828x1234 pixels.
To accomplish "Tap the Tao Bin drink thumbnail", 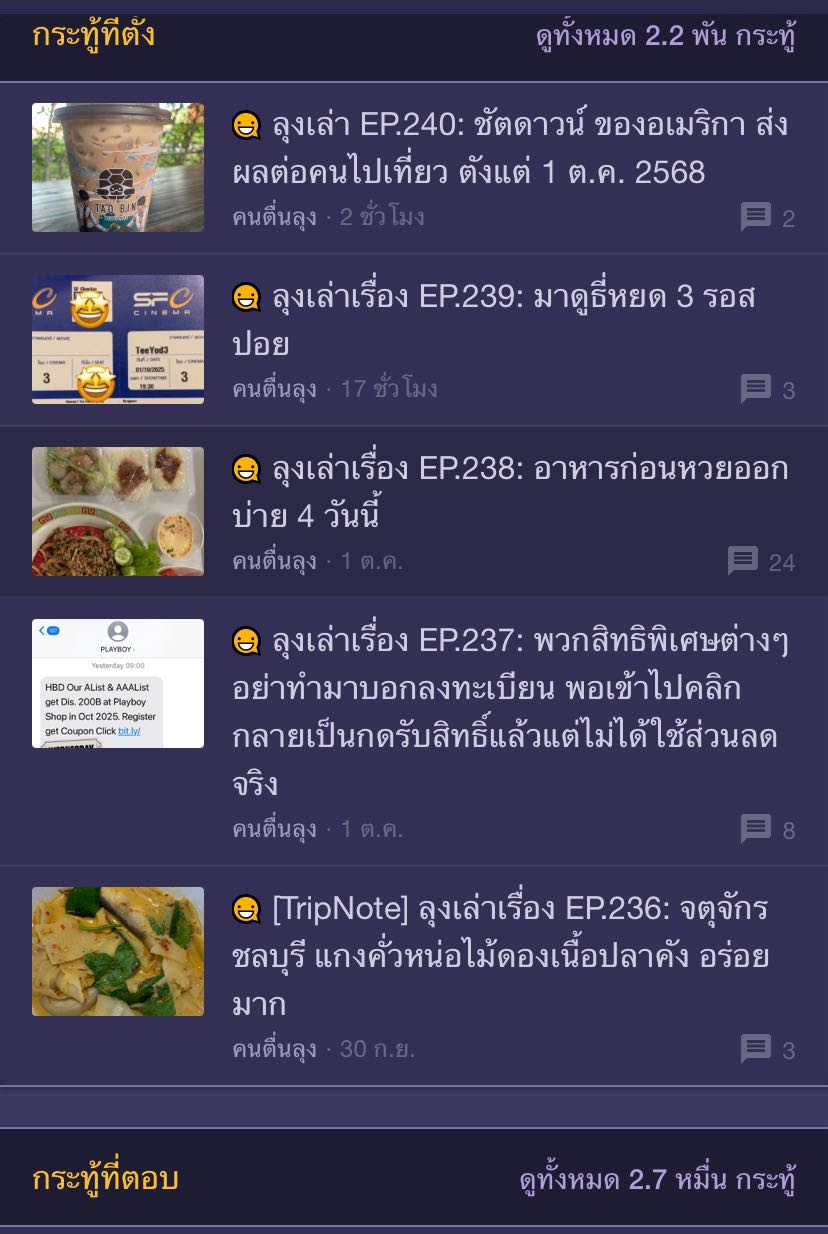I will click(x=118, y=168).
